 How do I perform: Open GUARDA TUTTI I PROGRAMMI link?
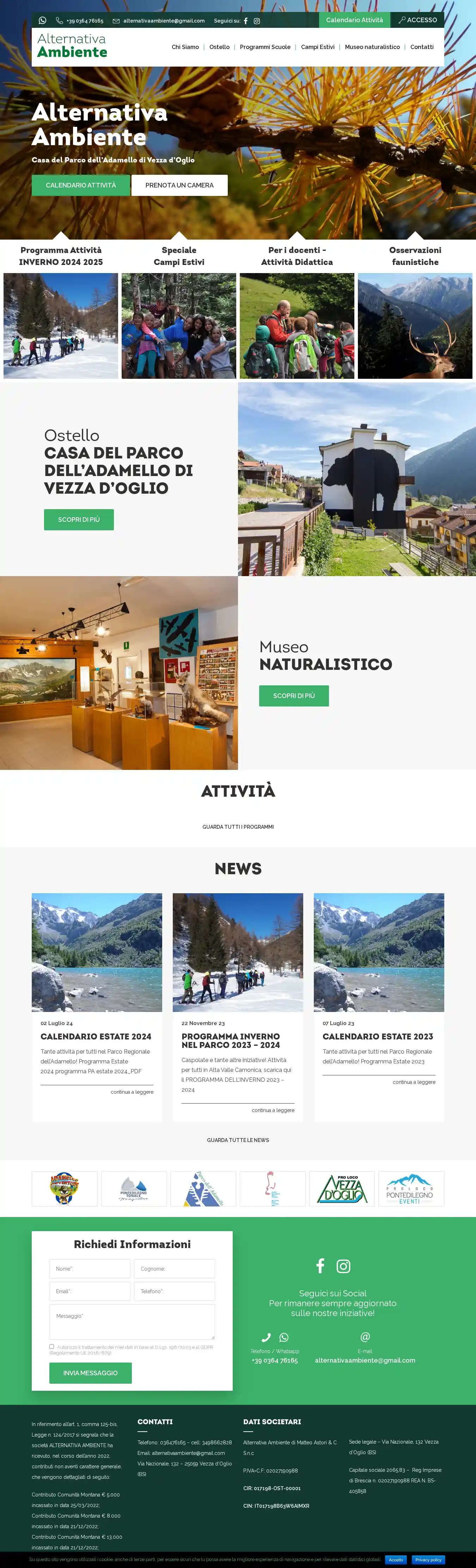[238, 827]
